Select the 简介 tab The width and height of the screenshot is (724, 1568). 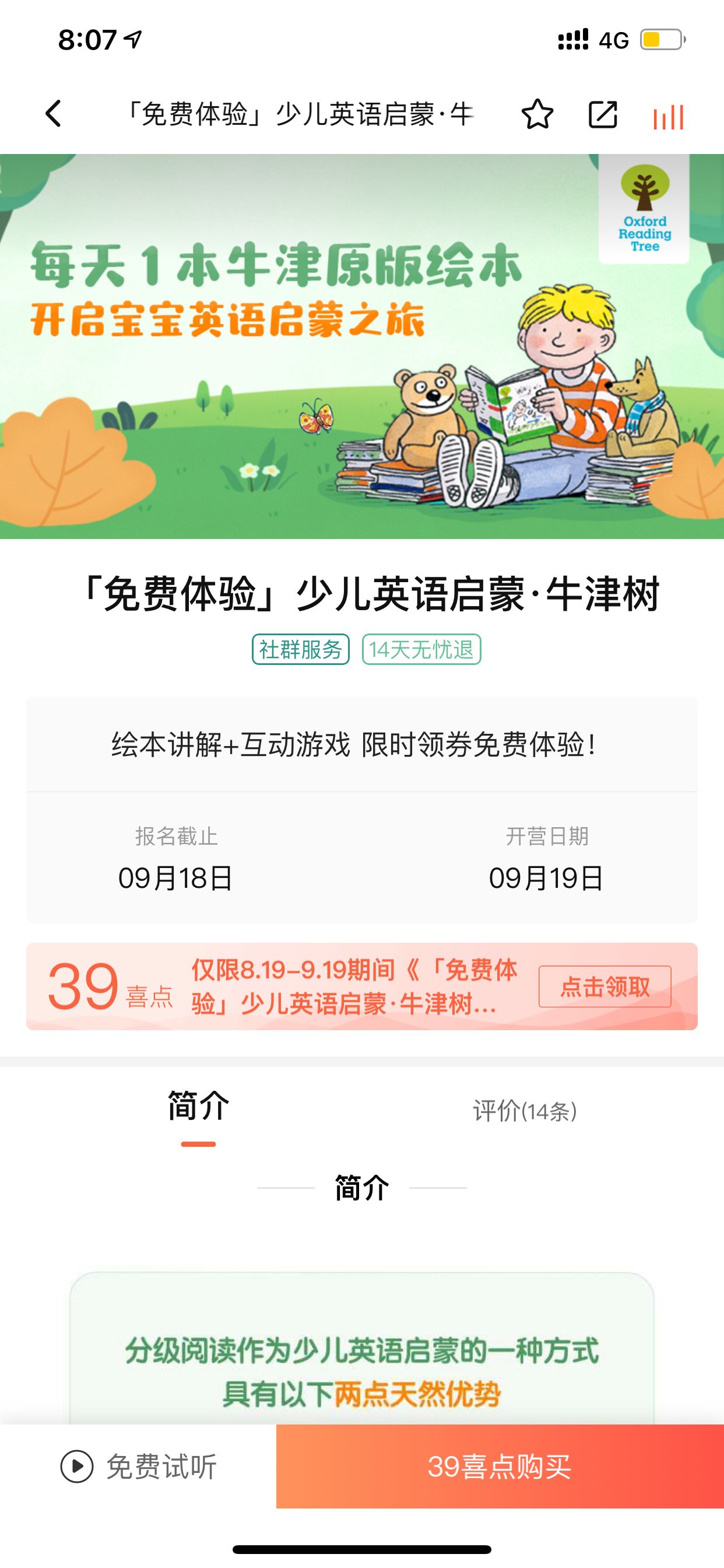[x=198, y=1106]
